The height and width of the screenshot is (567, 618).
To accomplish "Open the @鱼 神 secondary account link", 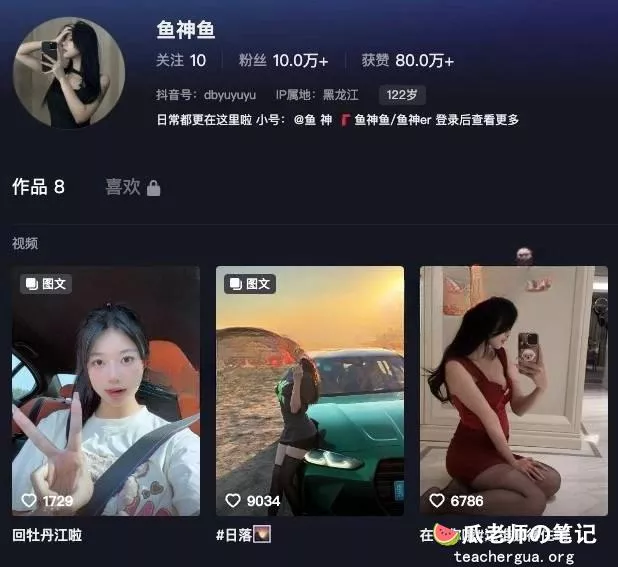I will 311,120.
